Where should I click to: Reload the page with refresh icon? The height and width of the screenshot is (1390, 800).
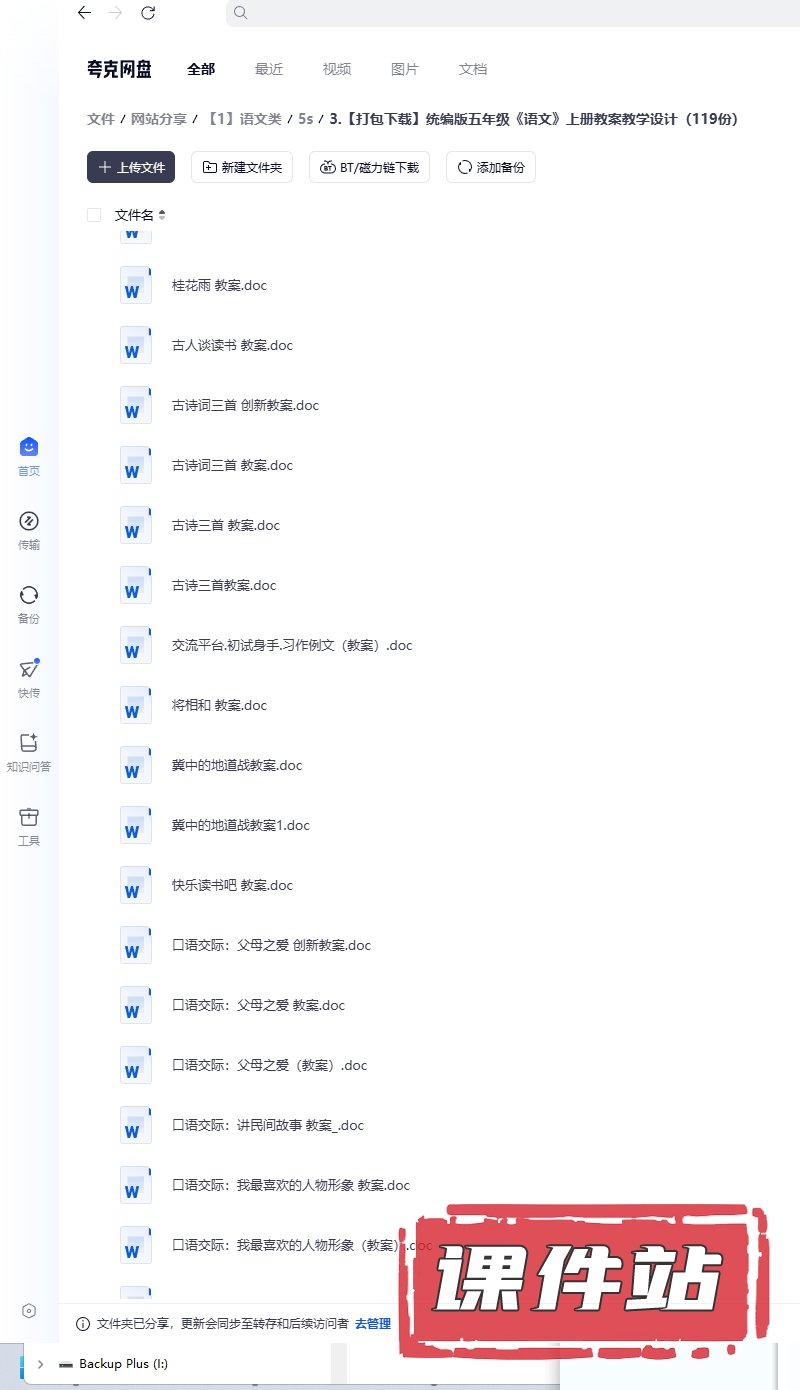(x=148, y=13)
